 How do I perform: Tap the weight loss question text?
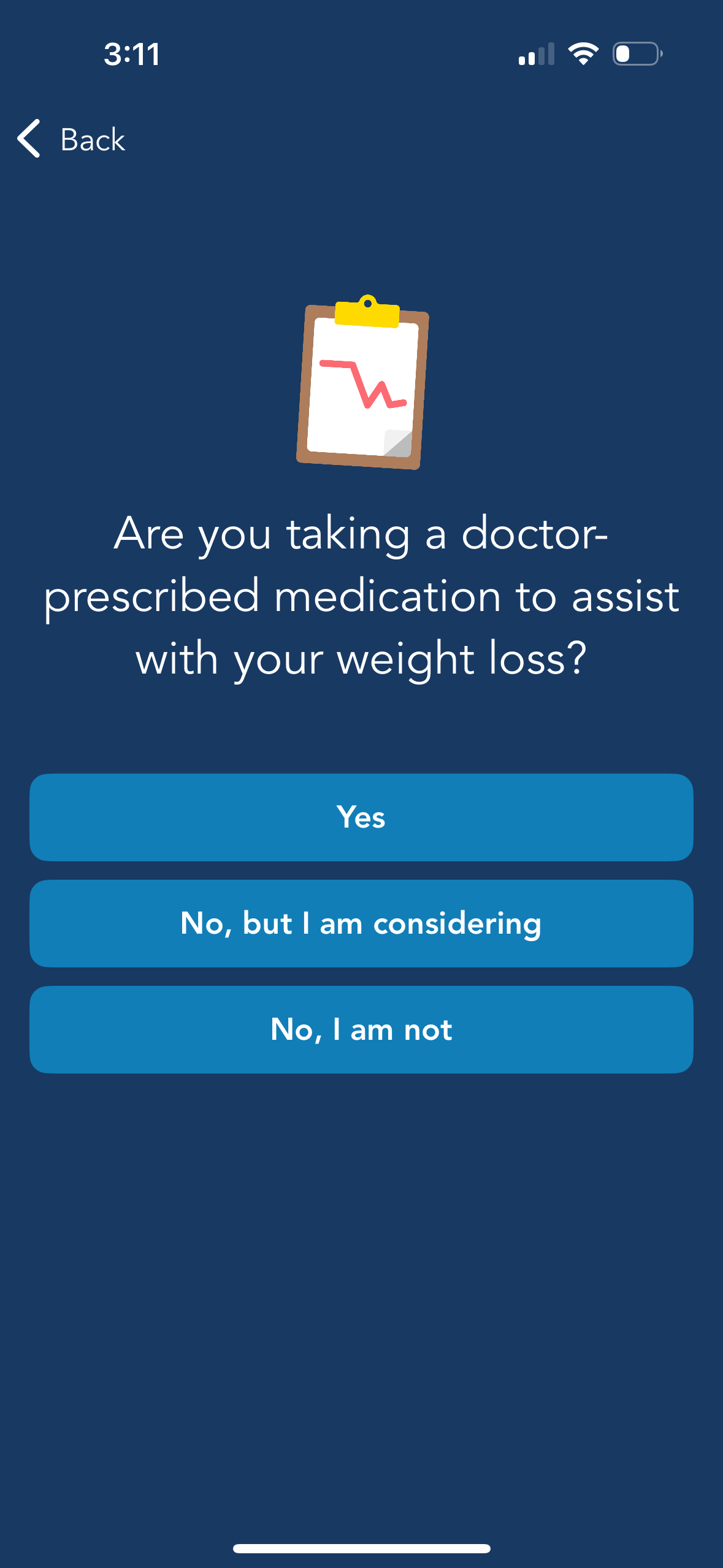point(361,596)
